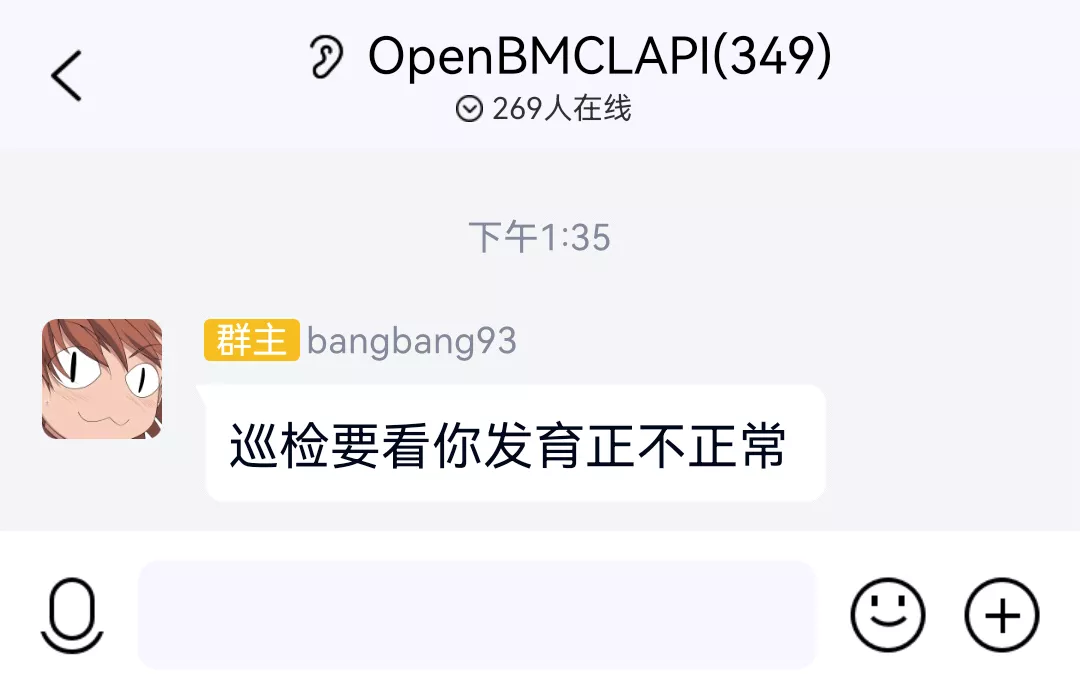1080x699 pixels.
Task: Open the OpenBMCLAPI group title details
Action: [x=598, y=58]
